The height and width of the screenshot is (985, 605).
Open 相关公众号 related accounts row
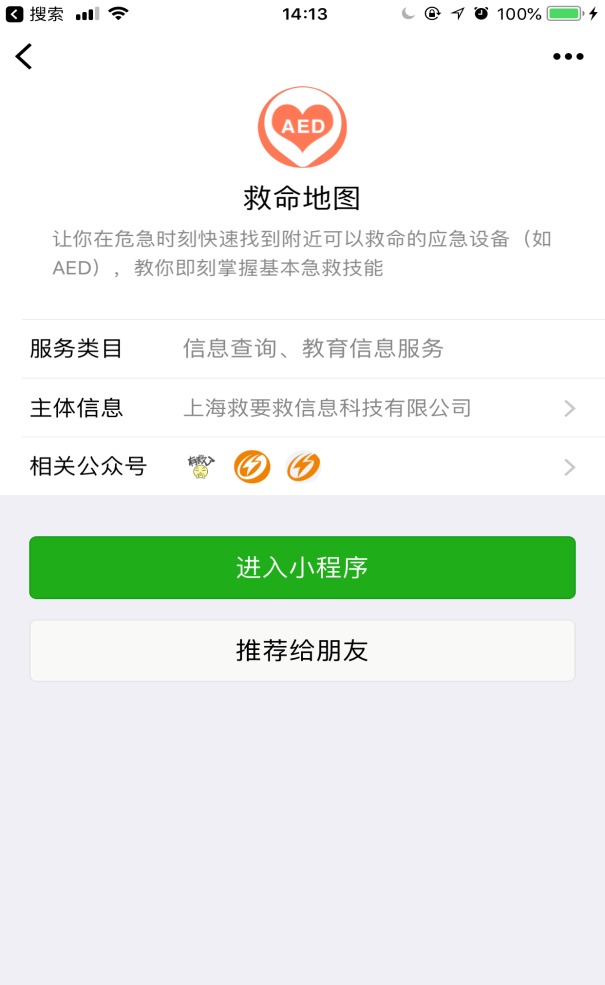302,466
